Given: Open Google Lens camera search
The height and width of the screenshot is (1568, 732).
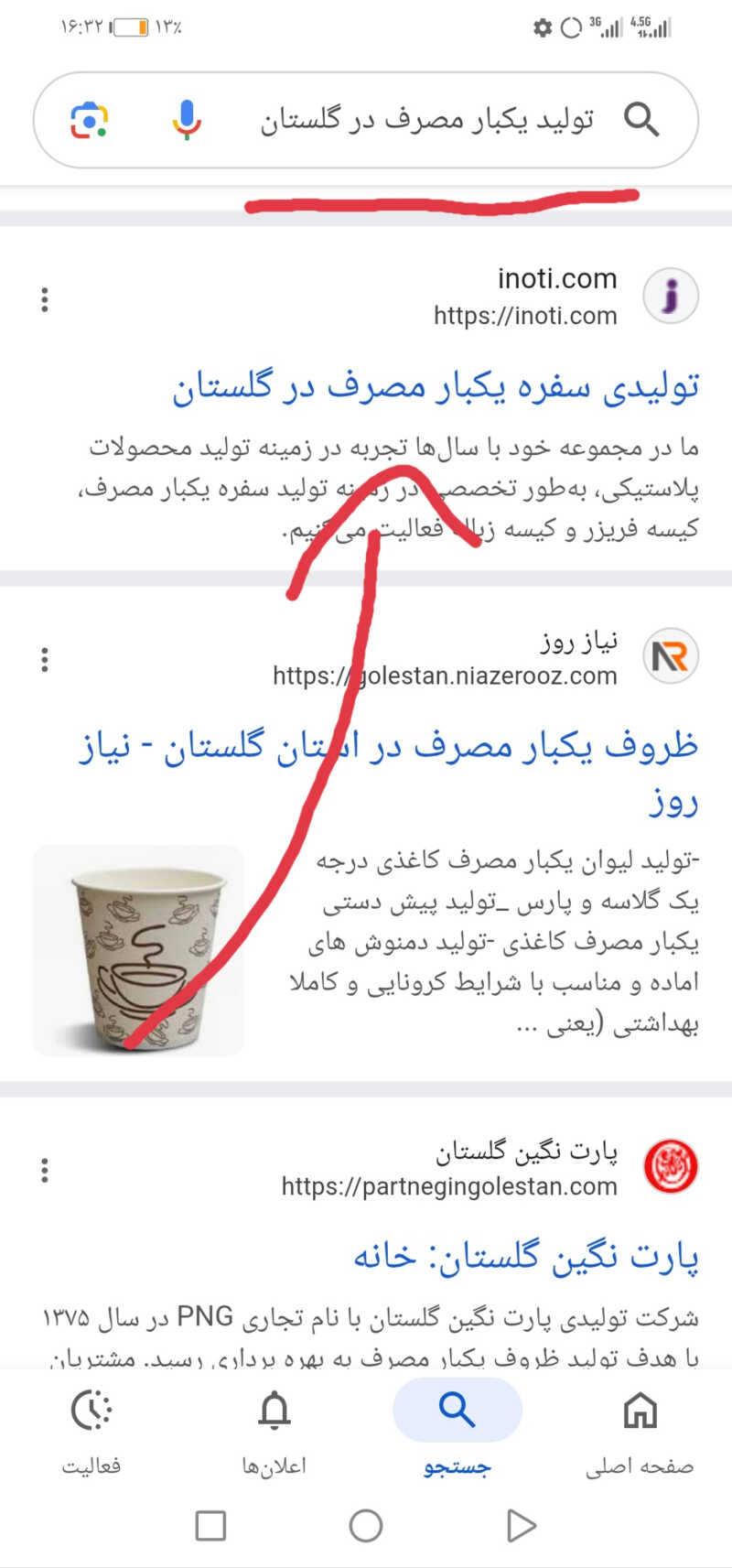Looking at the screenshot, I should 90,120.
